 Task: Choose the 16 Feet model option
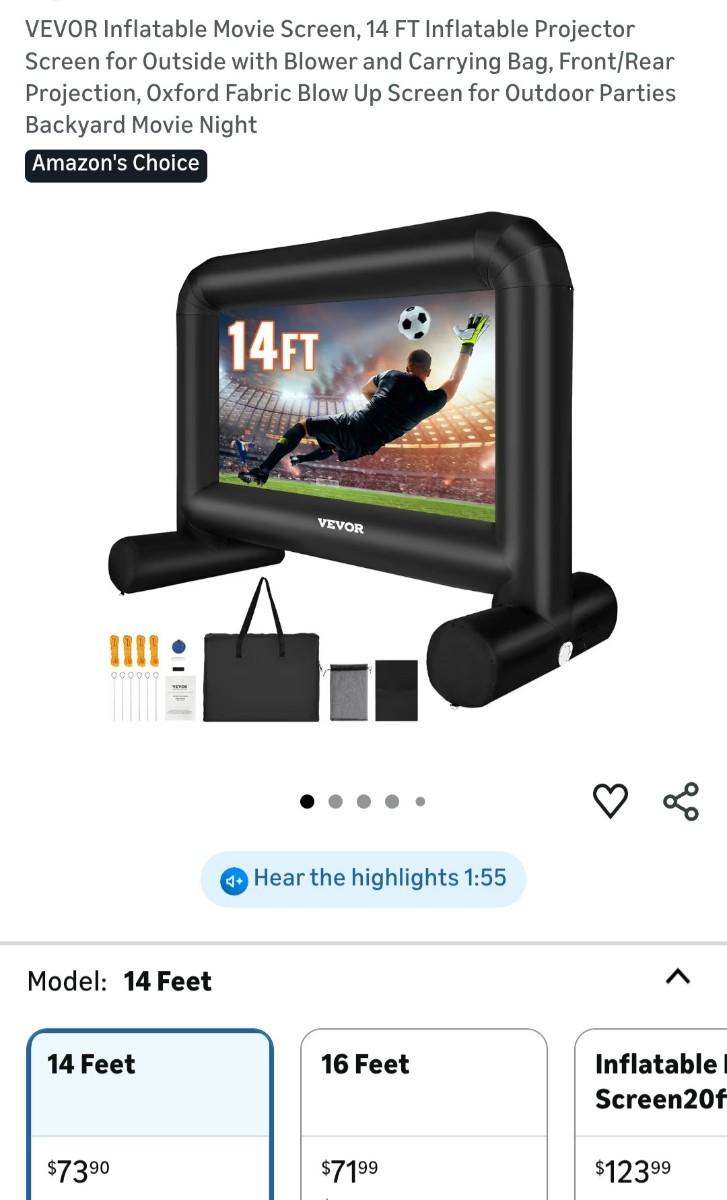pyautogui.click(x=424, y=1110)
